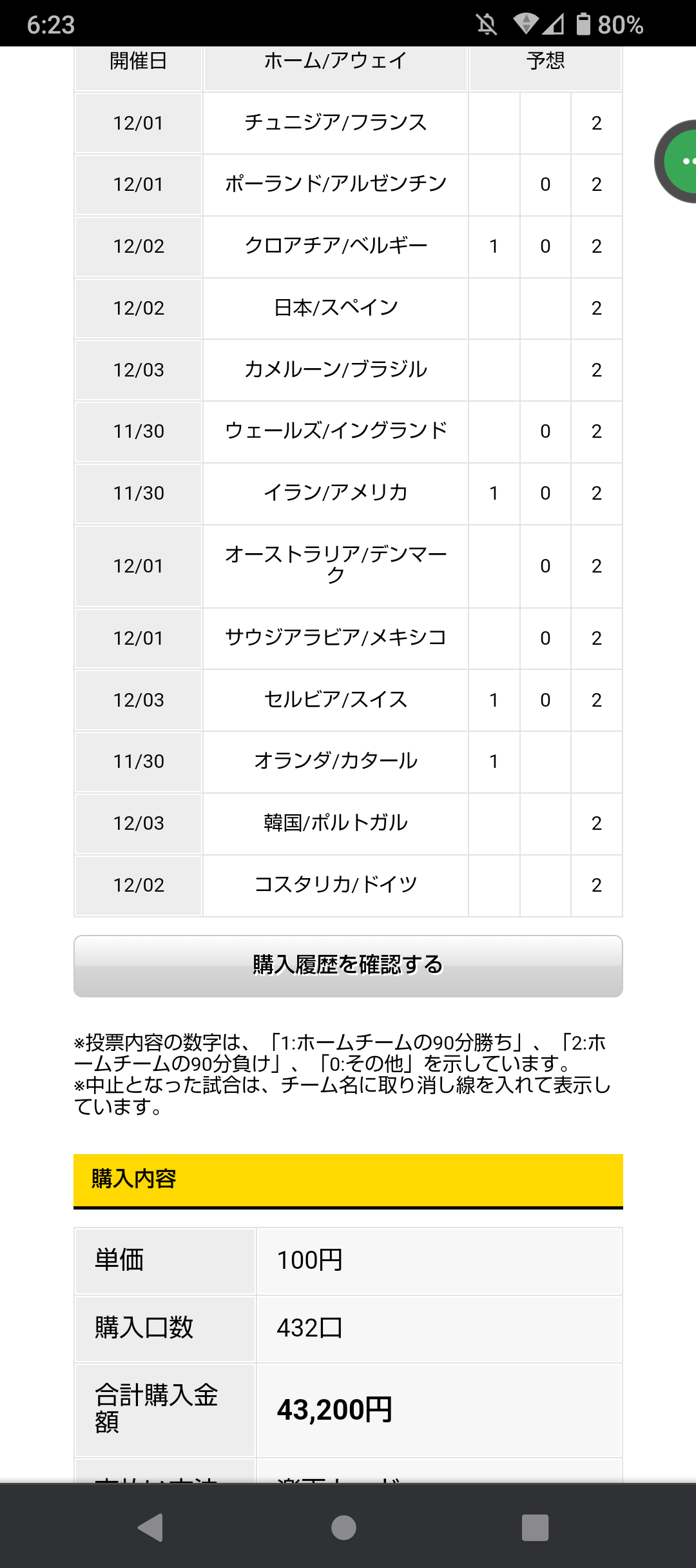696x1568 pixels.
Task: Go back using system back button
Action: point(151,1527)
